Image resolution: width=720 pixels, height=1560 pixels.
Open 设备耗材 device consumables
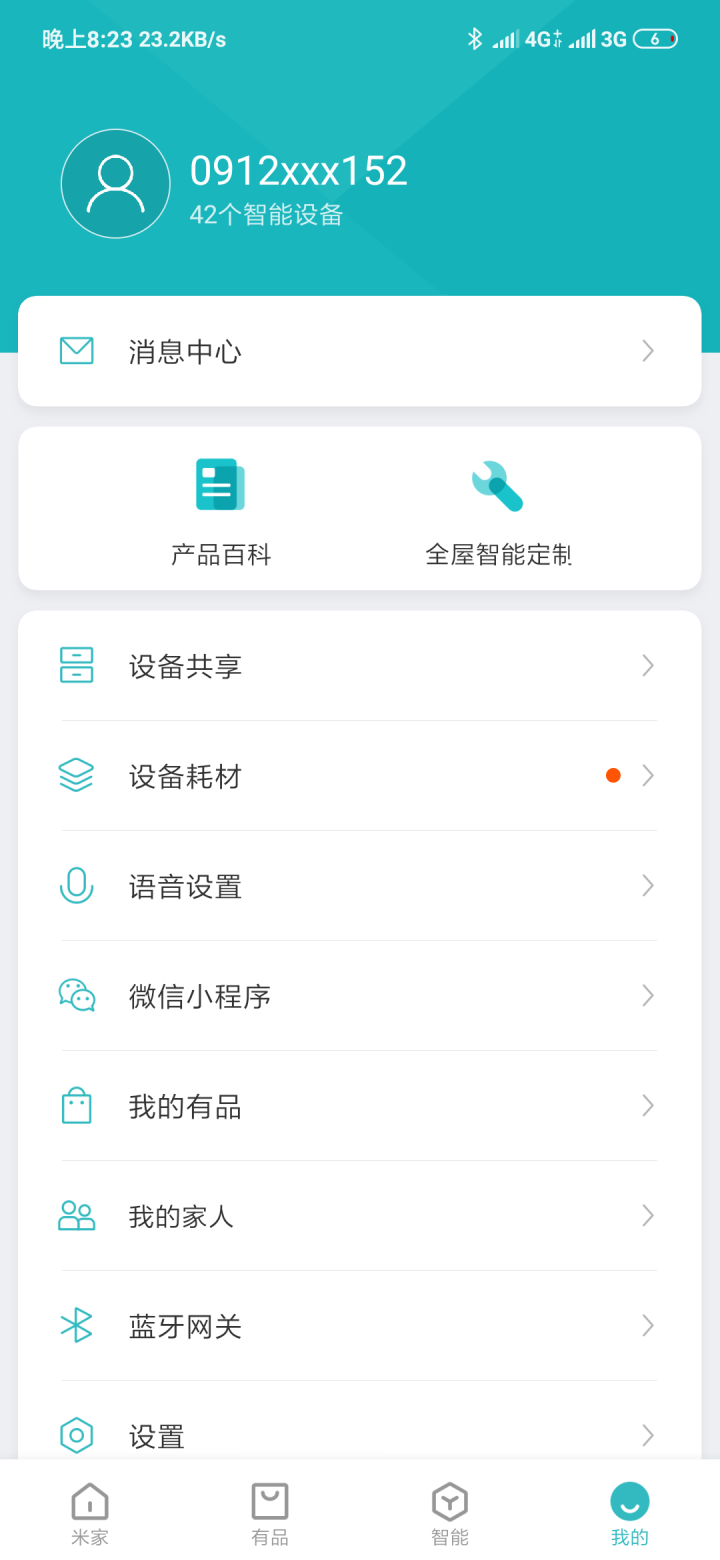point(360,776)
